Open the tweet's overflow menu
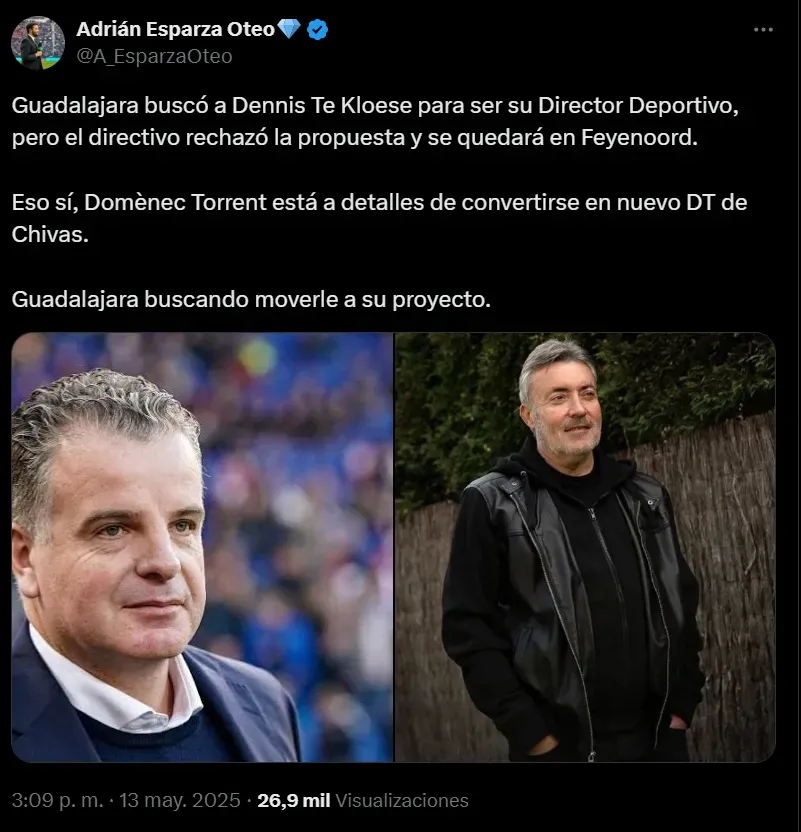The width and height of the screenshot is (801, 832). (763, 30)
